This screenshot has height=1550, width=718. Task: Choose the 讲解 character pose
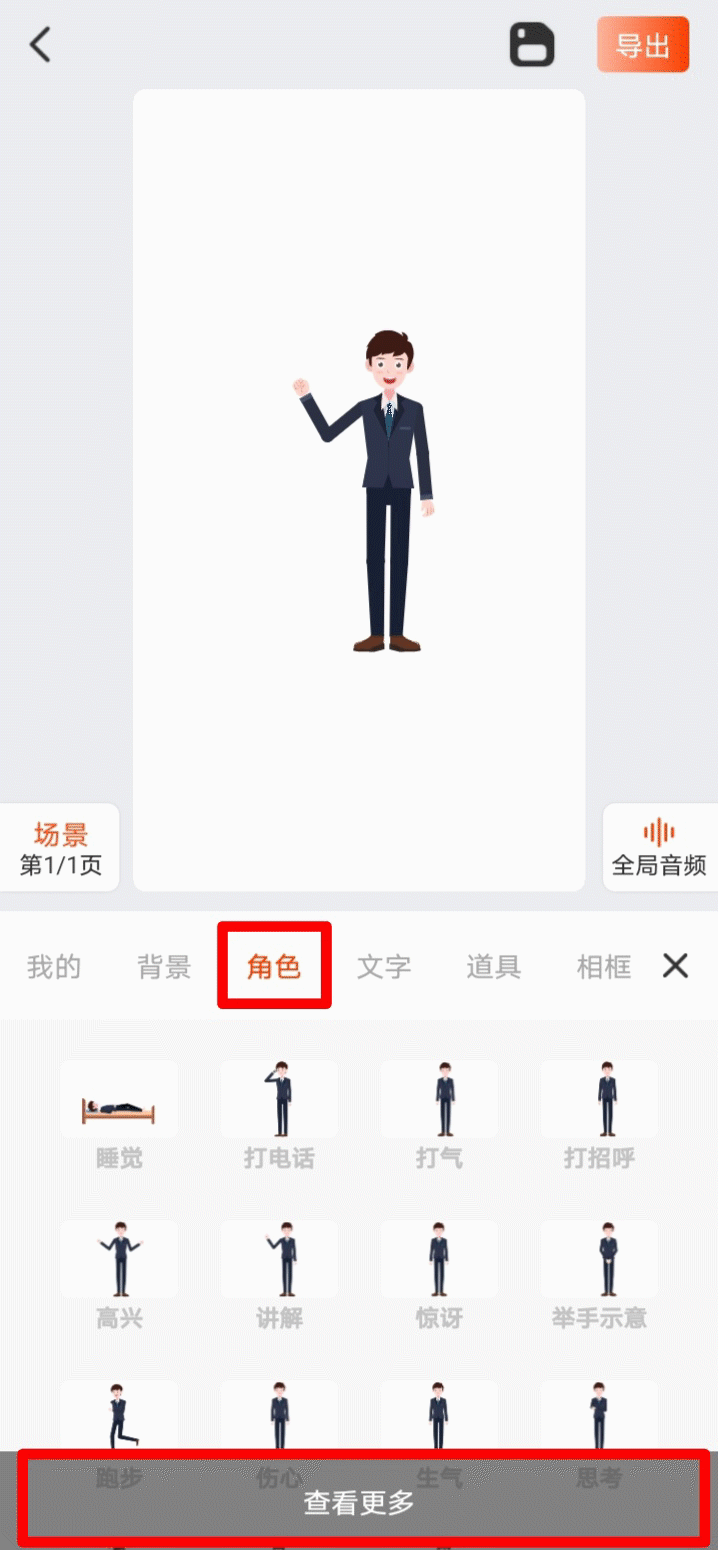pos(279,1262)
